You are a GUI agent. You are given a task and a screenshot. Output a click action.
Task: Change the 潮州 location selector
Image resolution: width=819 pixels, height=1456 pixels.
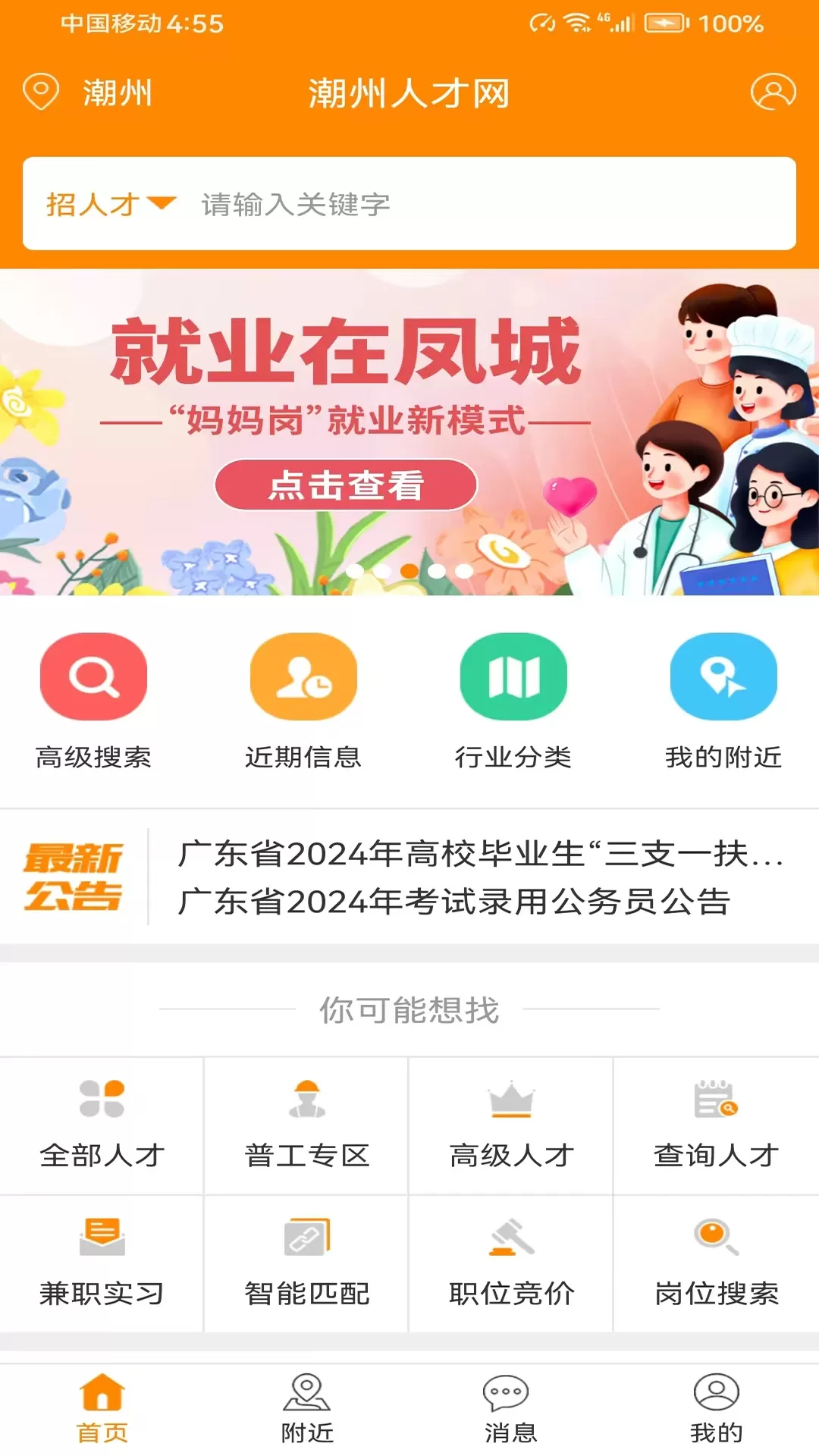(88, 93)
